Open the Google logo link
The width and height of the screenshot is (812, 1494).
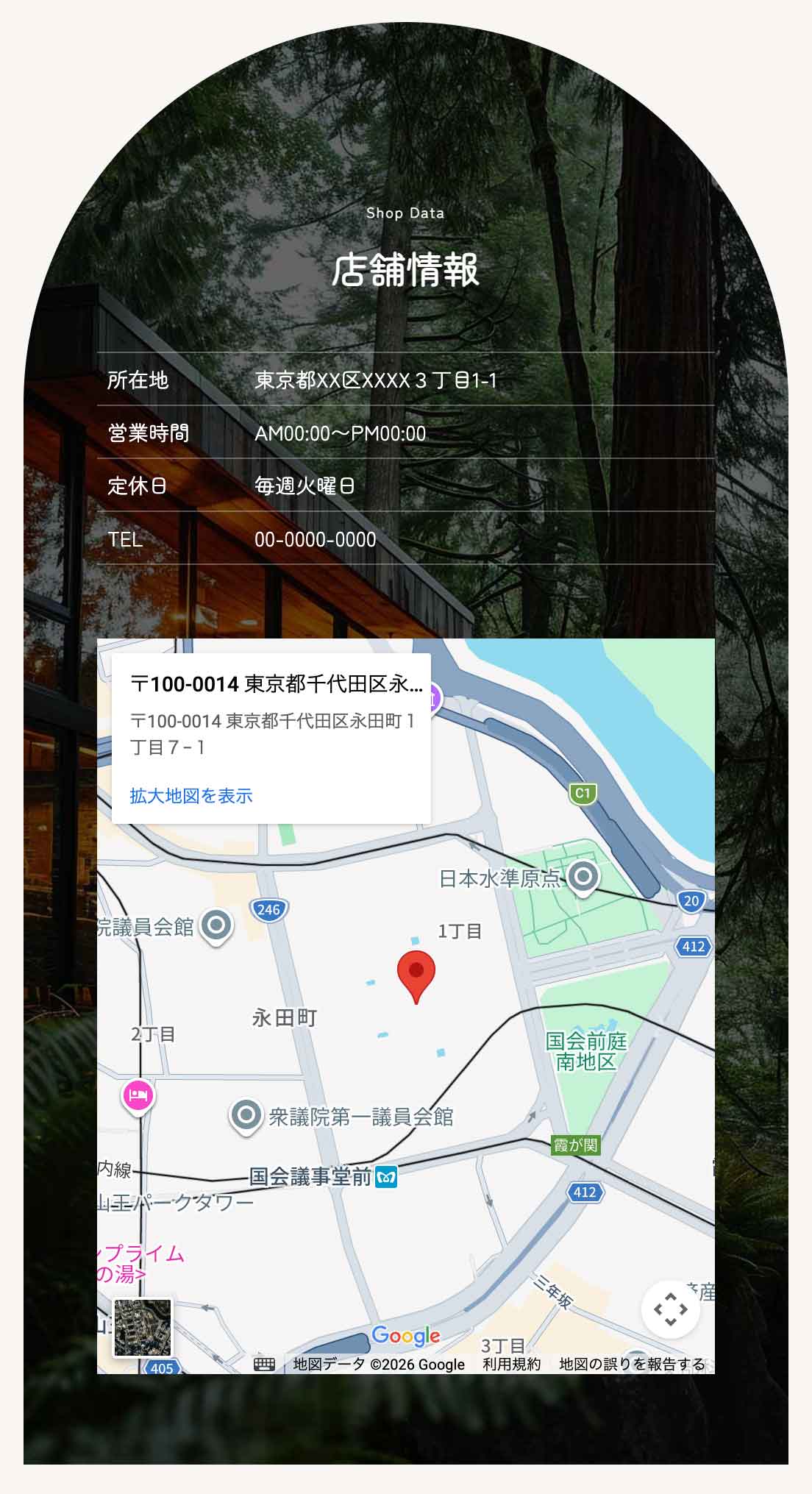pos(406,1336)
